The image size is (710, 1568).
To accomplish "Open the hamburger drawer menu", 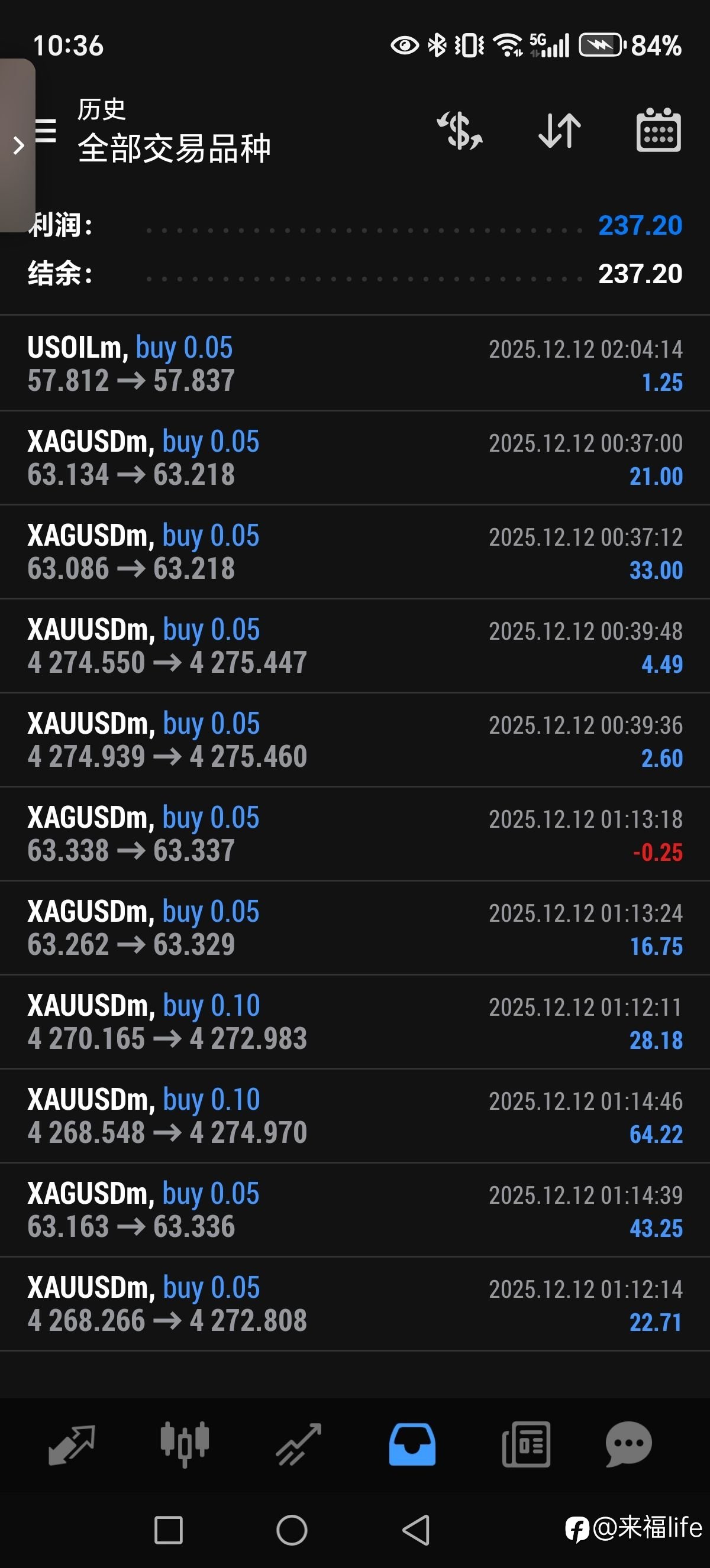I will pyautogui.click(x=45, y=131).
